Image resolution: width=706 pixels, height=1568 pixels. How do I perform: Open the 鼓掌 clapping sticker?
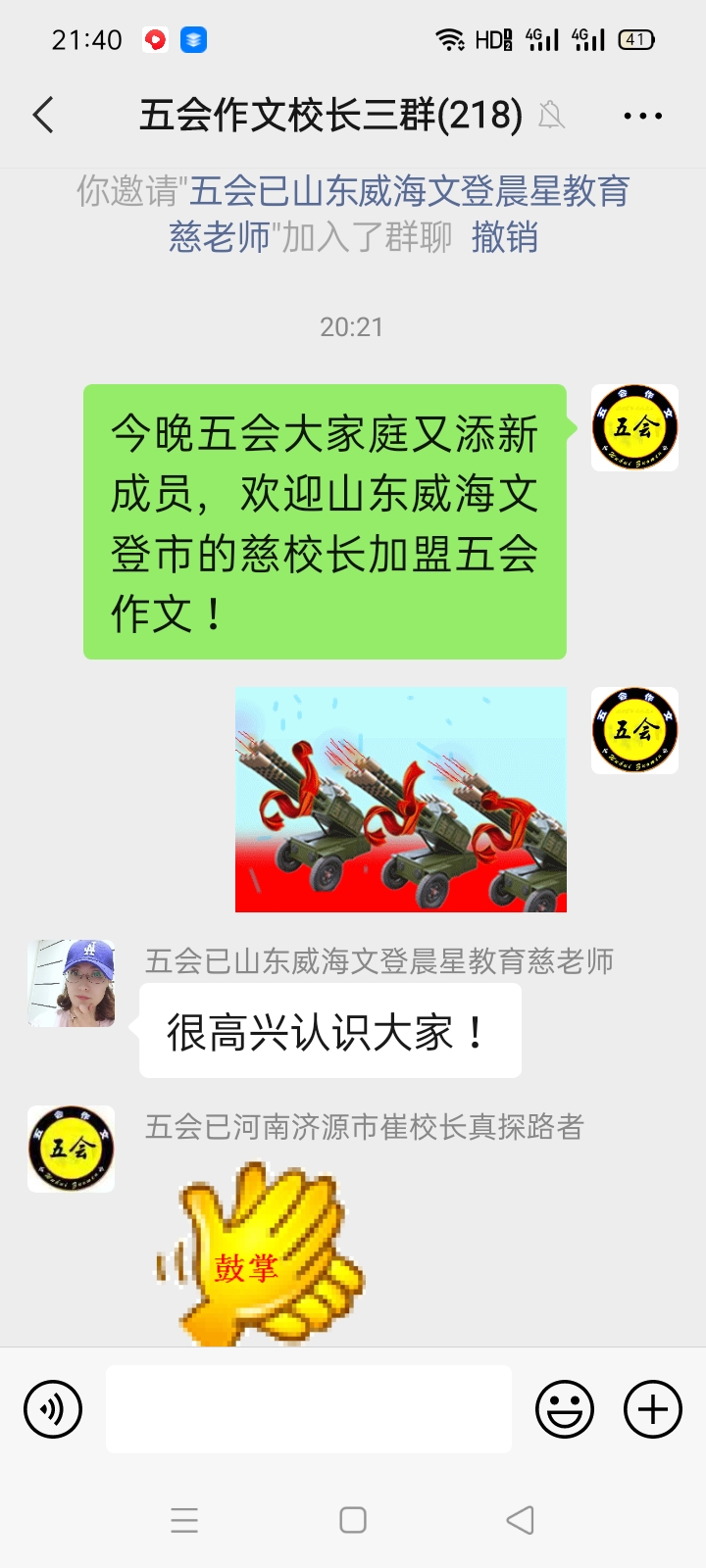tap(260, 1256)
